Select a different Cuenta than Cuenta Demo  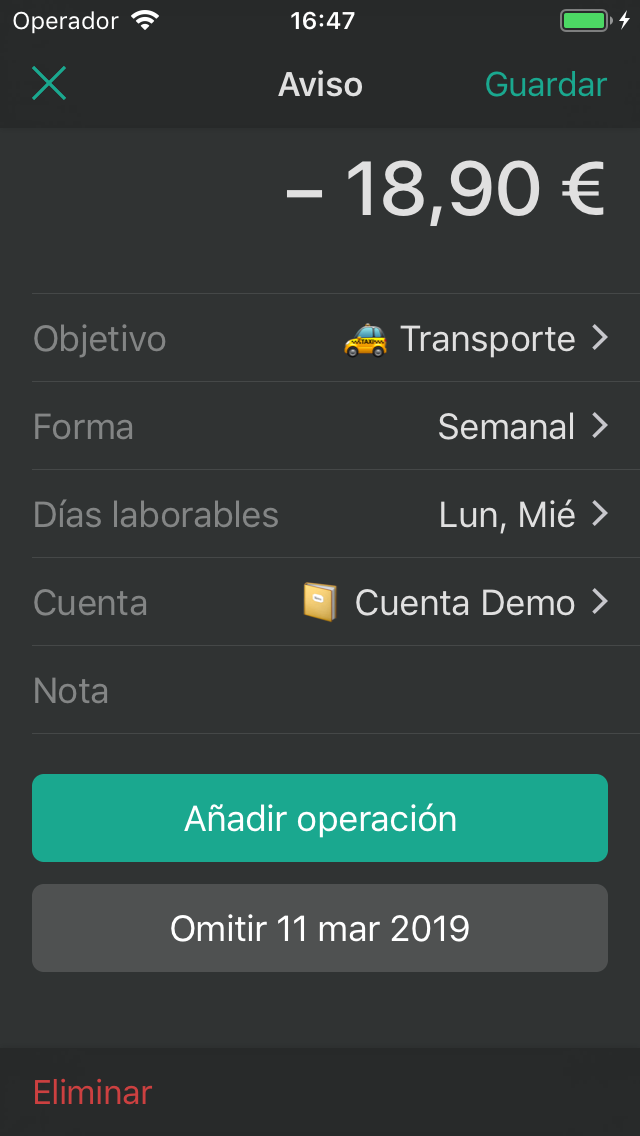(x=320, y=603)
